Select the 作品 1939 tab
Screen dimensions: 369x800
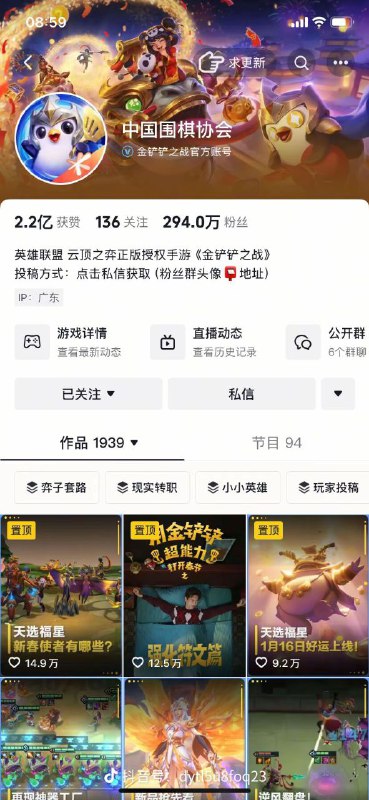pyautogui.click(x=99, y=442)
